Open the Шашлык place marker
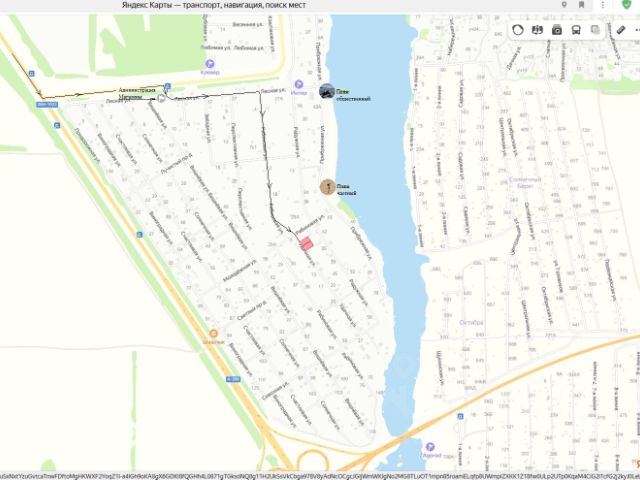This screenshot has height=480, width=640. 213,336
